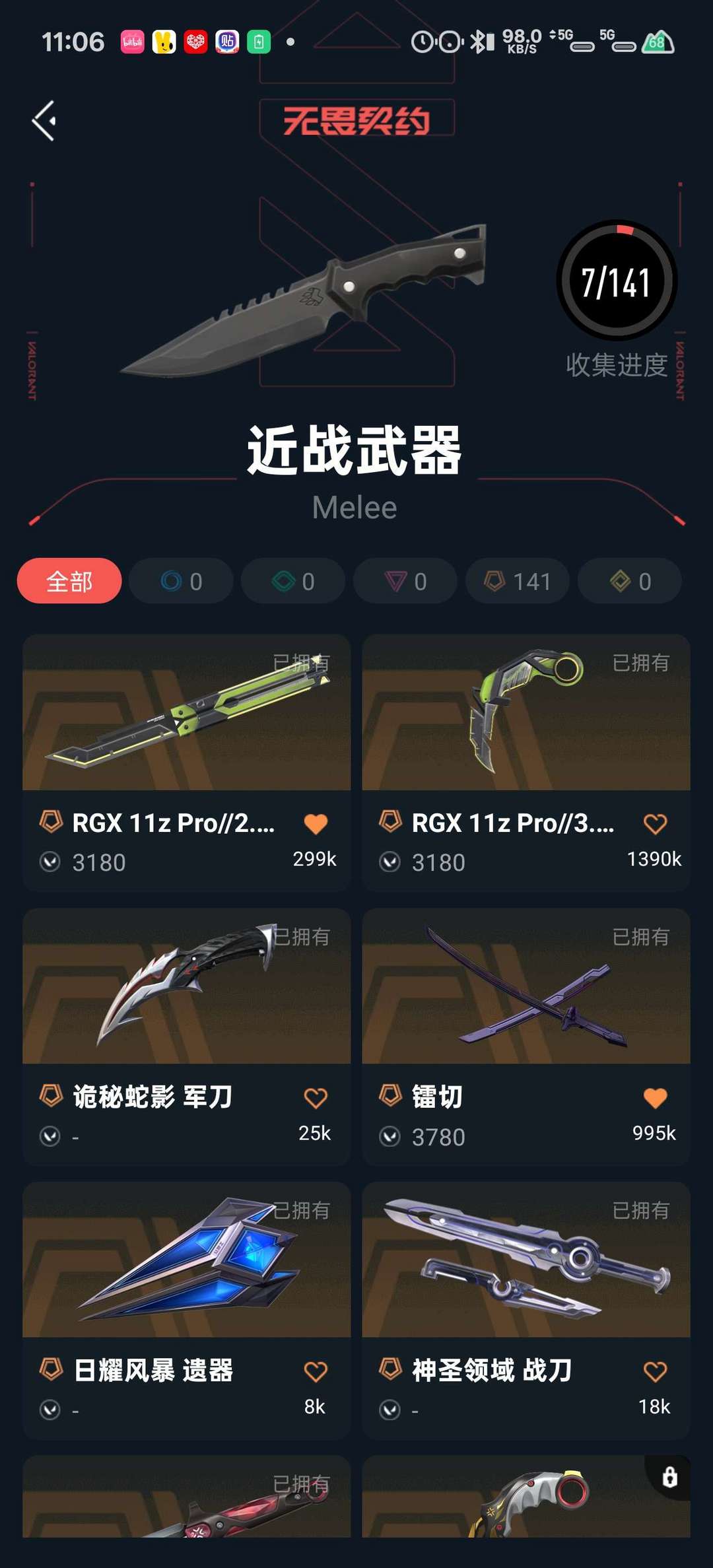Toggle the heart on 神圣领域 战刀

[654, 1371]
